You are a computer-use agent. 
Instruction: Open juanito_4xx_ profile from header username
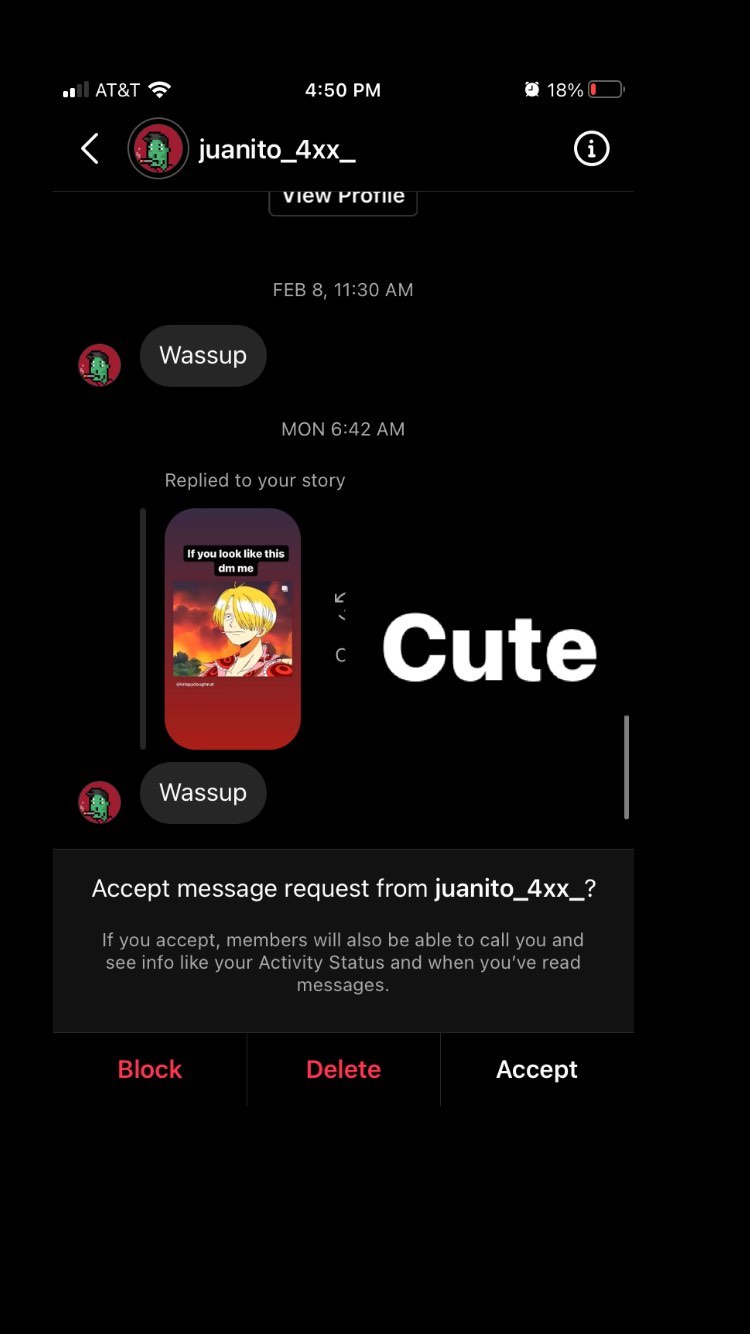point(277,149)
